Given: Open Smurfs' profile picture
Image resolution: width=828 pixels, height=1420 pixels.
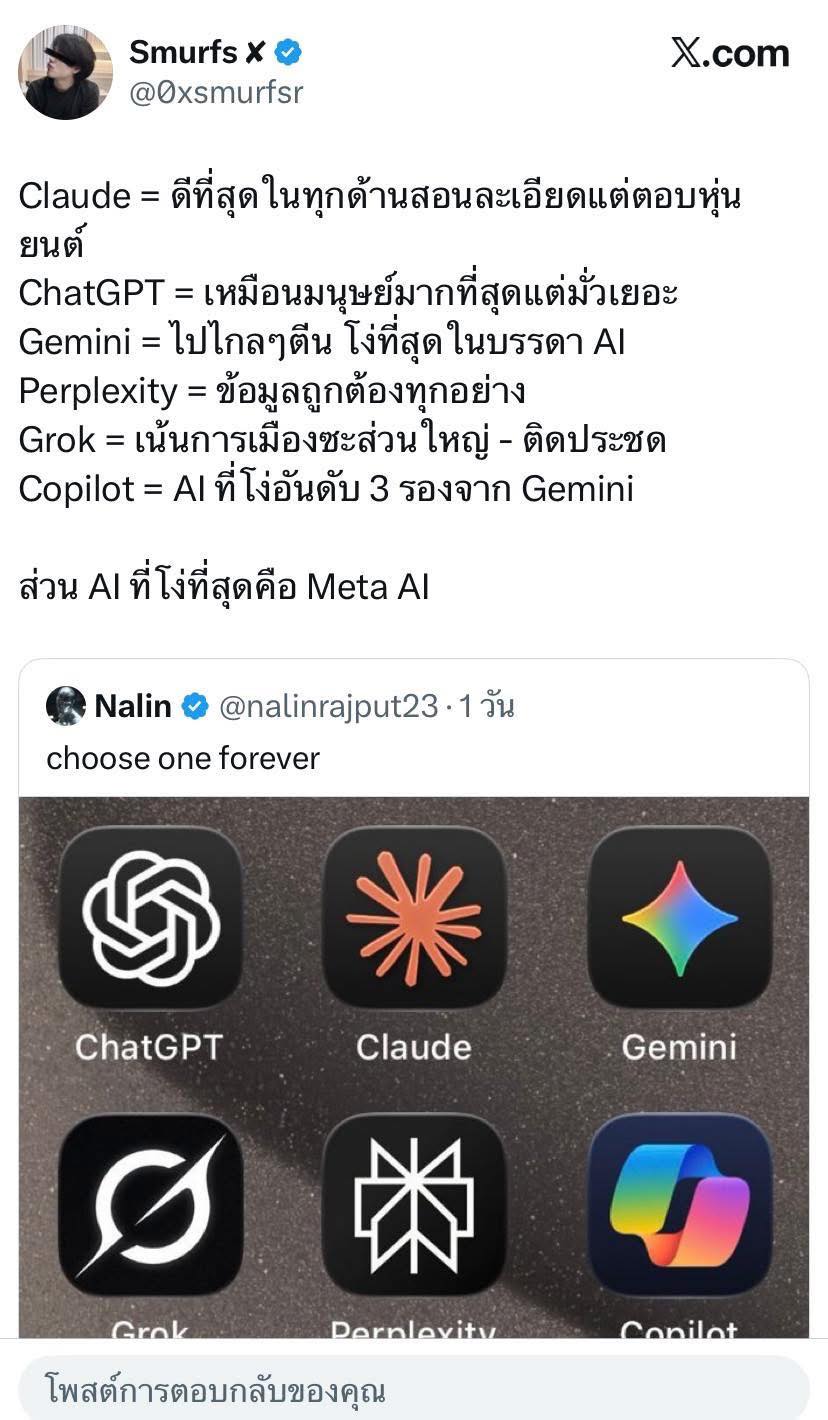Looking at the screenshot, I should pos(65,72).
